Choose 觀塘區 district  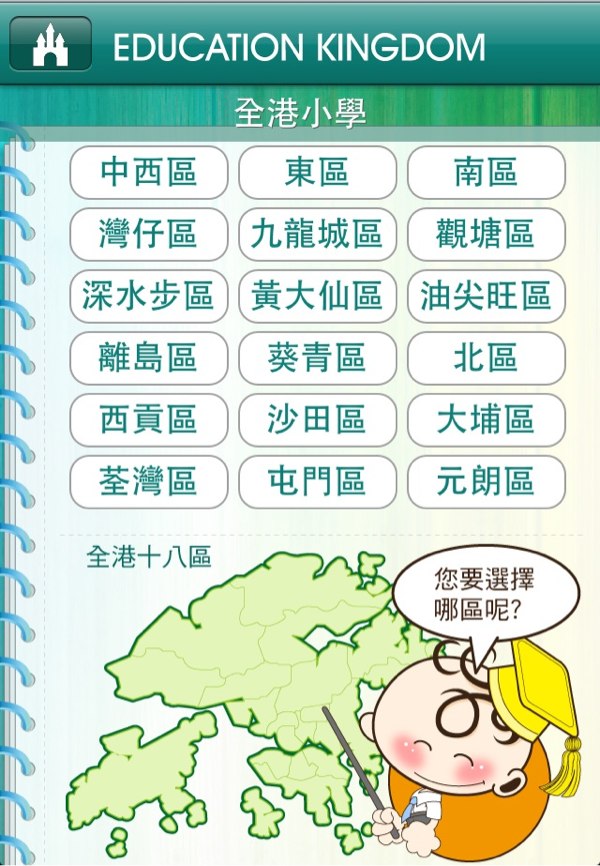pyautogui.click(x=486, y=235)
